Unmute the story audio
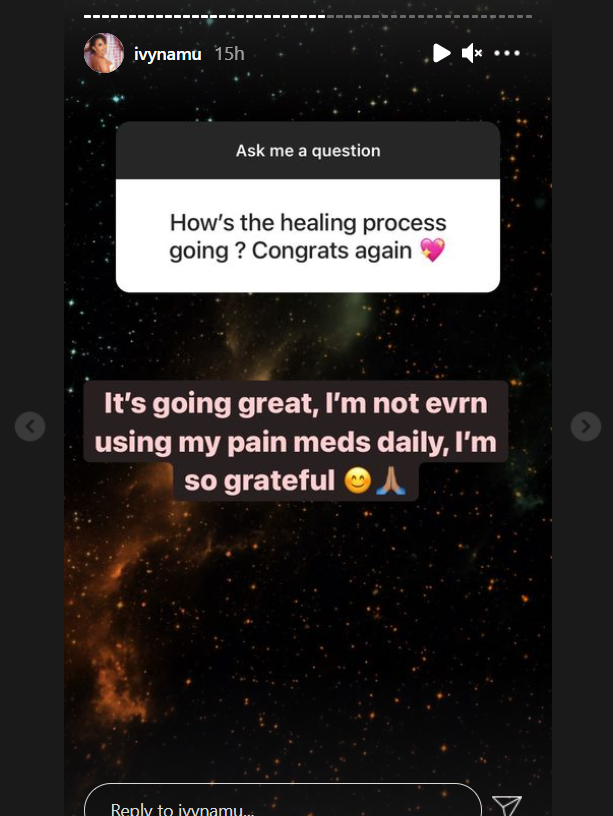 coord(473,53)
